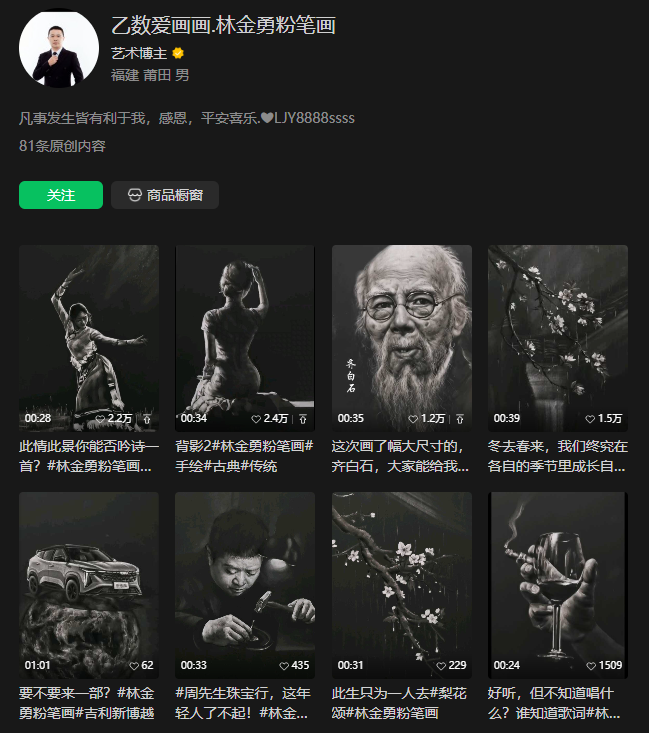Follow this art blogger with 关注
Viewport: 649px width, 733px height.
[x=60, y=195]
